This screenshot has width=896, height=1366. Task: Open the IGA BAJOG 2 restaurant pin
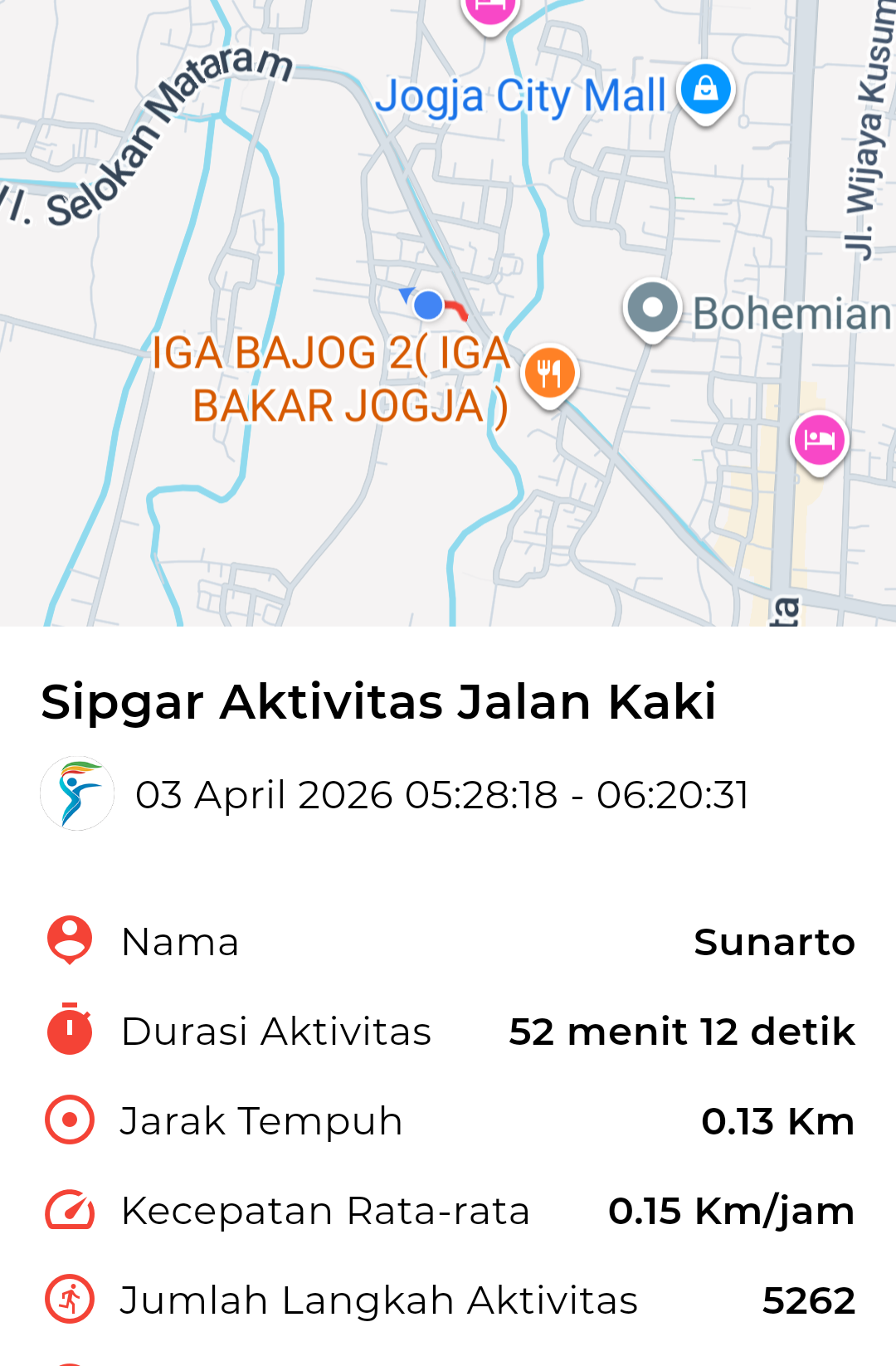point(549,373)
